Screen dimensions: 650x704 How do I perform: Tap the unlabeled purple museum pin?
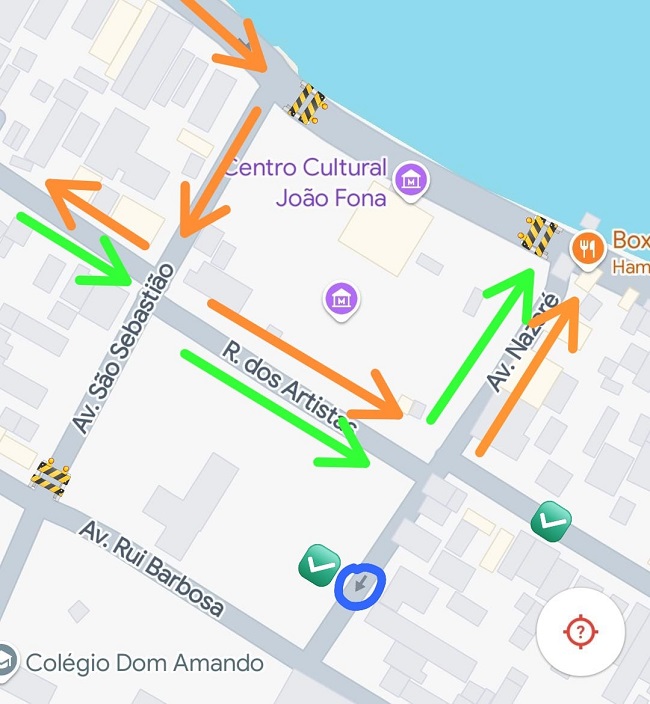coord(341,298)
